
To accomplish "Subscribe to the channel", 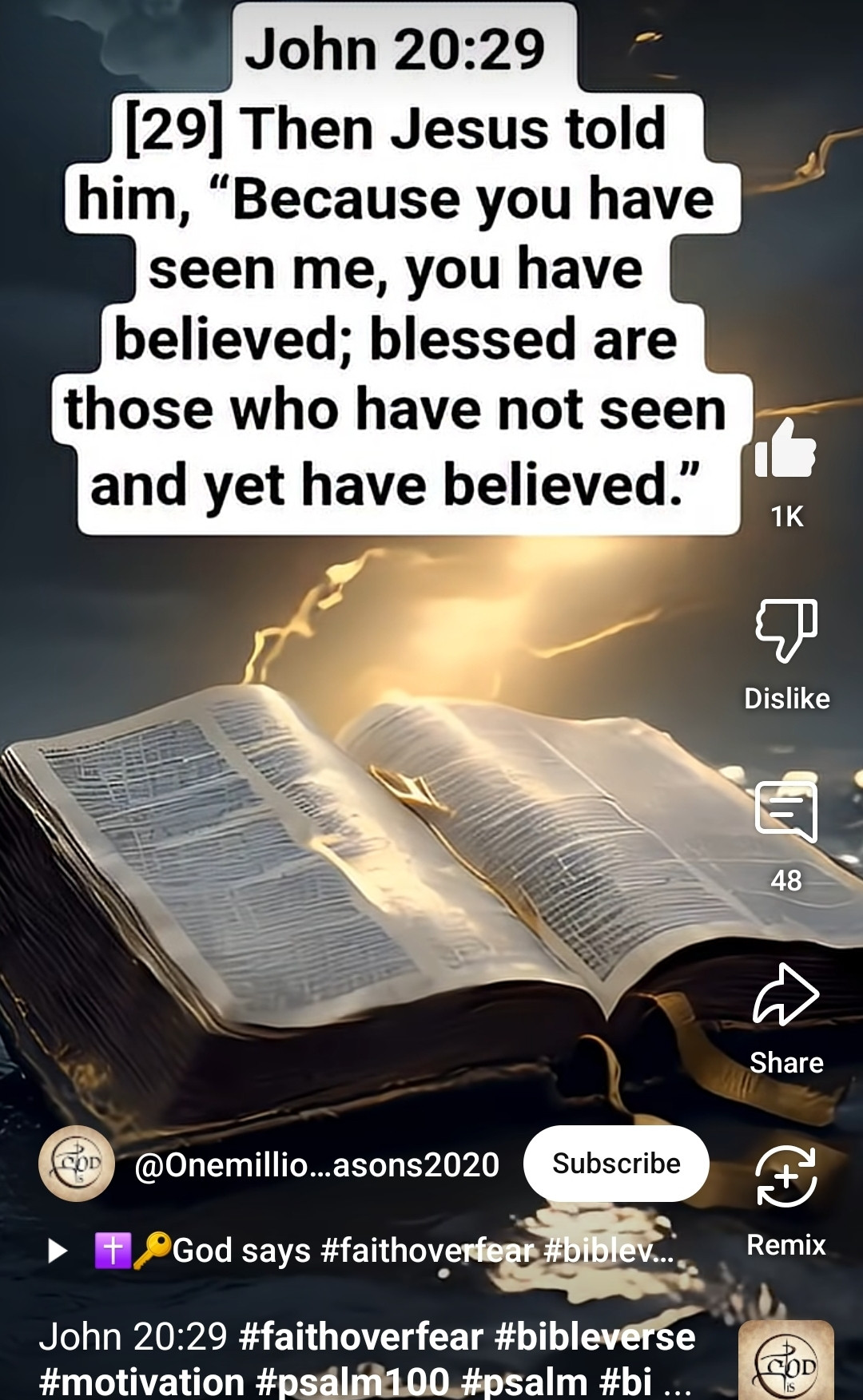I will [x=616, y=1164].
